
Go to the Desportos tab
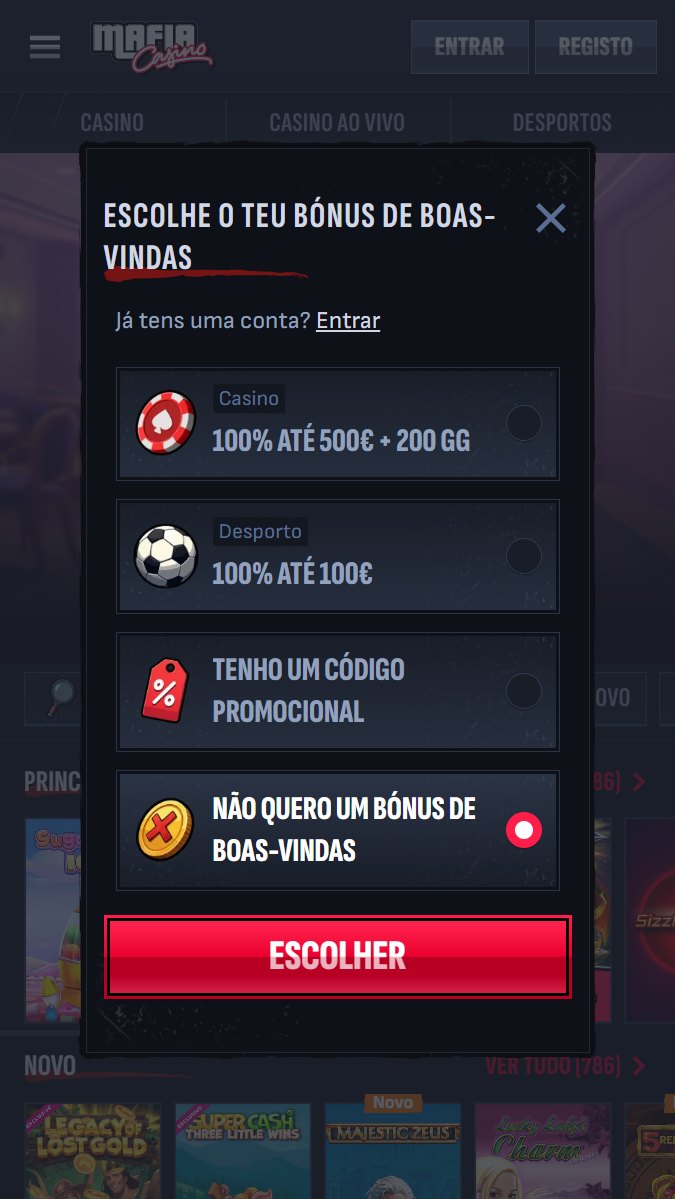(x=562, y=122)
